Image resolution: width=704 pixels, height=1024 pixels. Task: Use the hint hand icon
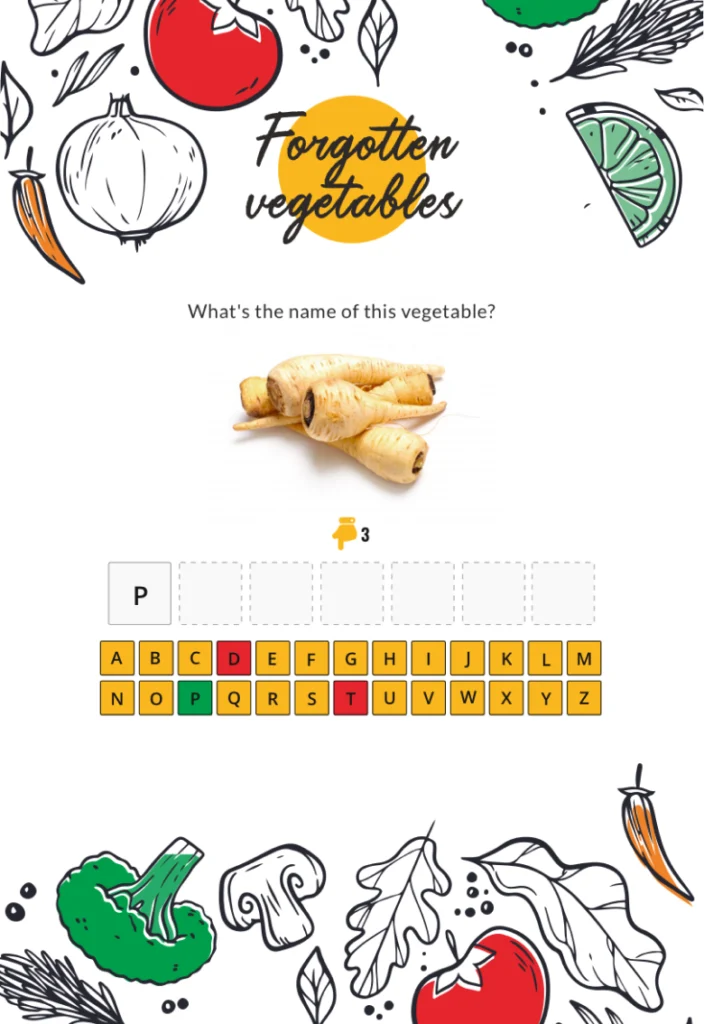point(345,534)
